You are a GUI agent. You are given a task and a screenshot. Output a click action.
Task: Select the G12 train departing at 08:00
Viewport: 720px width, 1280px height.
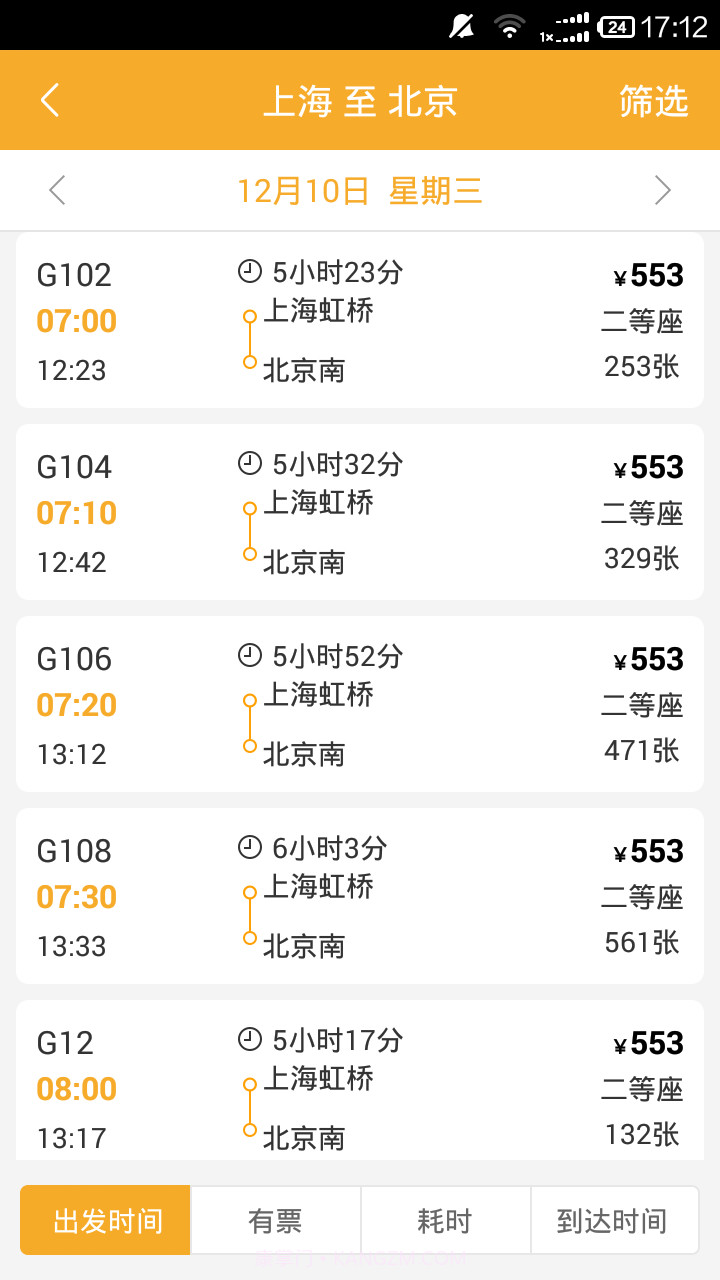[x=360, y=1086]
